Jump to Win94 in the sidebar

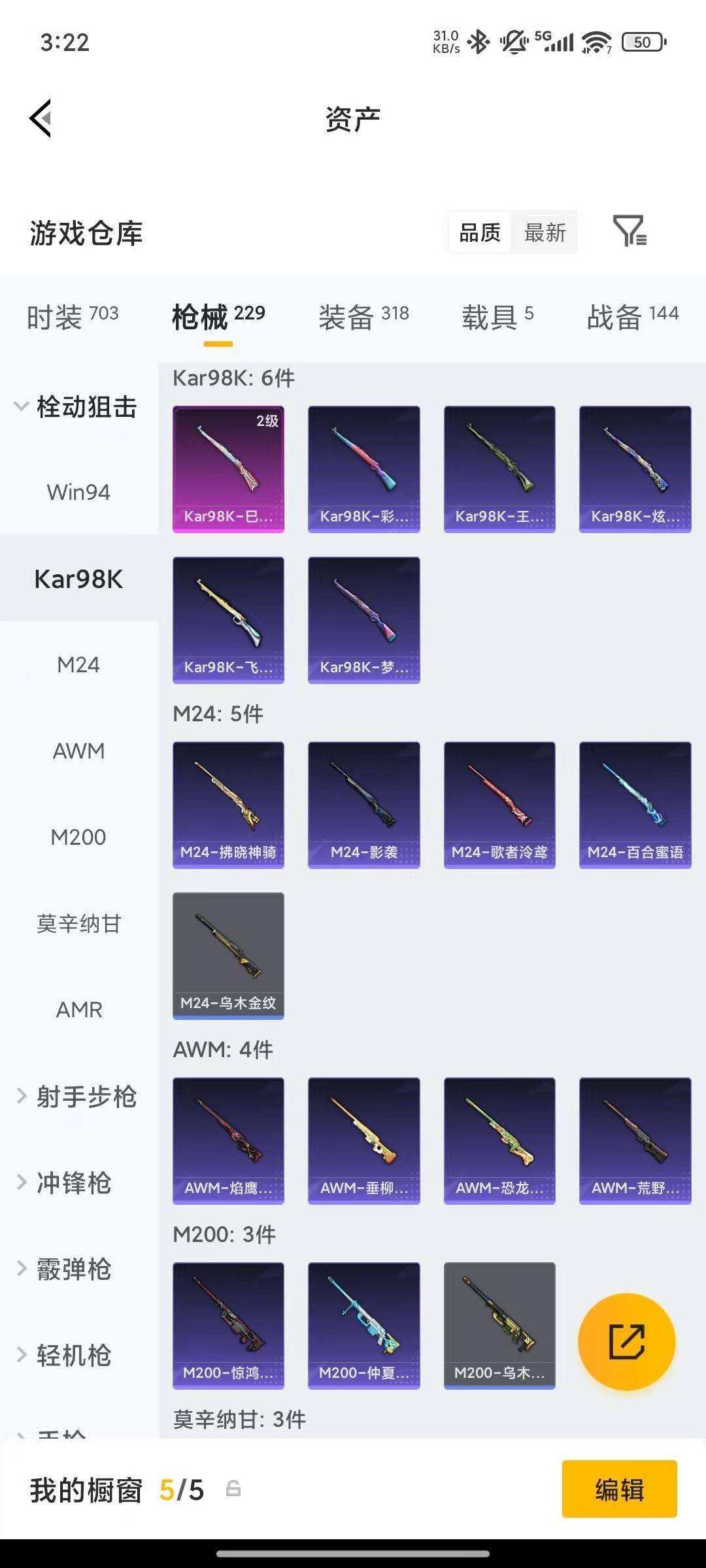[78, 492]
